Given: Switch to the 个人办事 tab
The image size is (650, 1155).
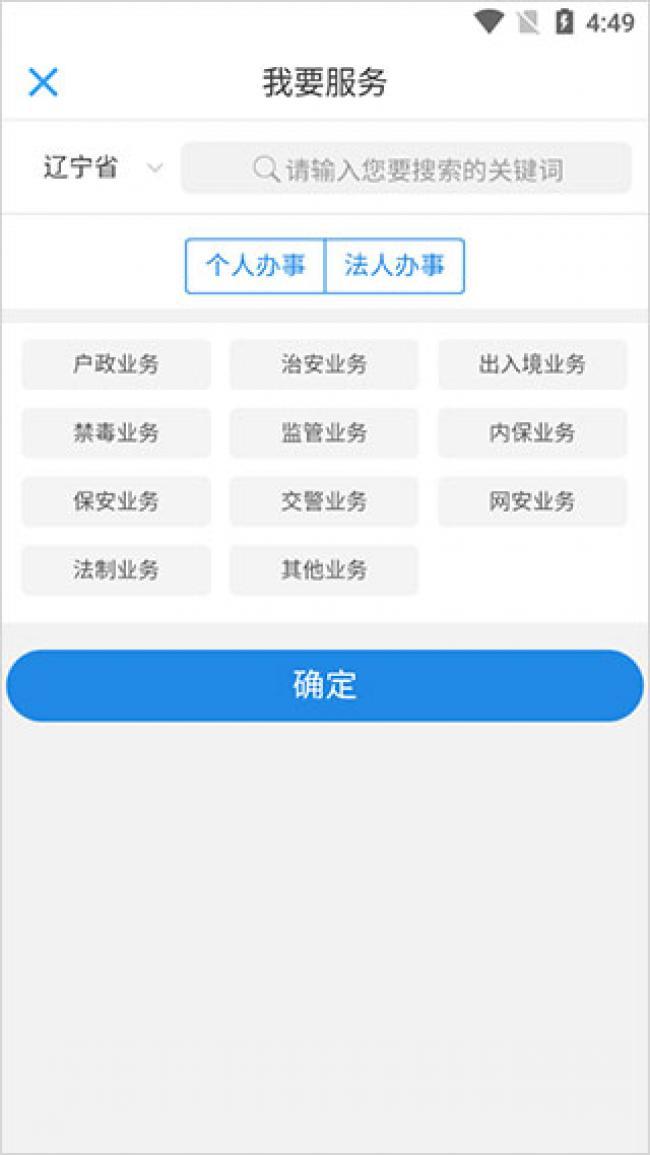Looking at the screenshot, I should 256,265.
